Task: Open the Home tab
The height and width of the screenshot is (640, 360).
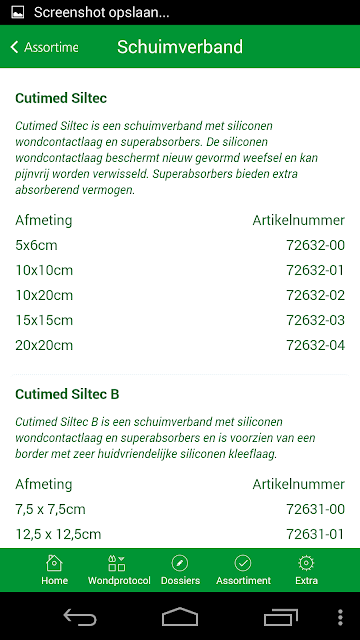Action: [x=54, y=570]
